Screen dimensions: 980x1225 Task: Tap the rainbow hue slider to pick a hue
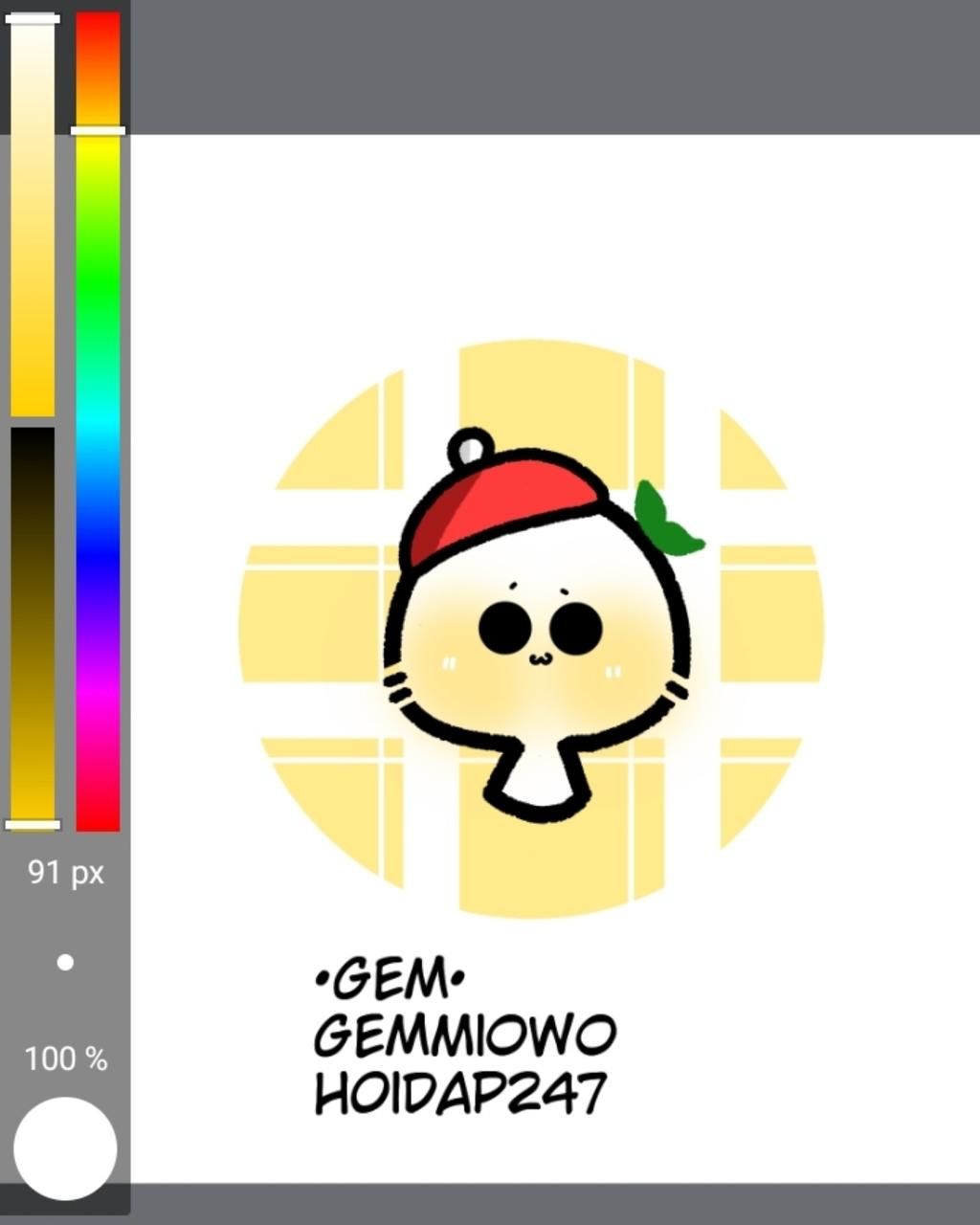pyautogui.click(x=98, y=421)
